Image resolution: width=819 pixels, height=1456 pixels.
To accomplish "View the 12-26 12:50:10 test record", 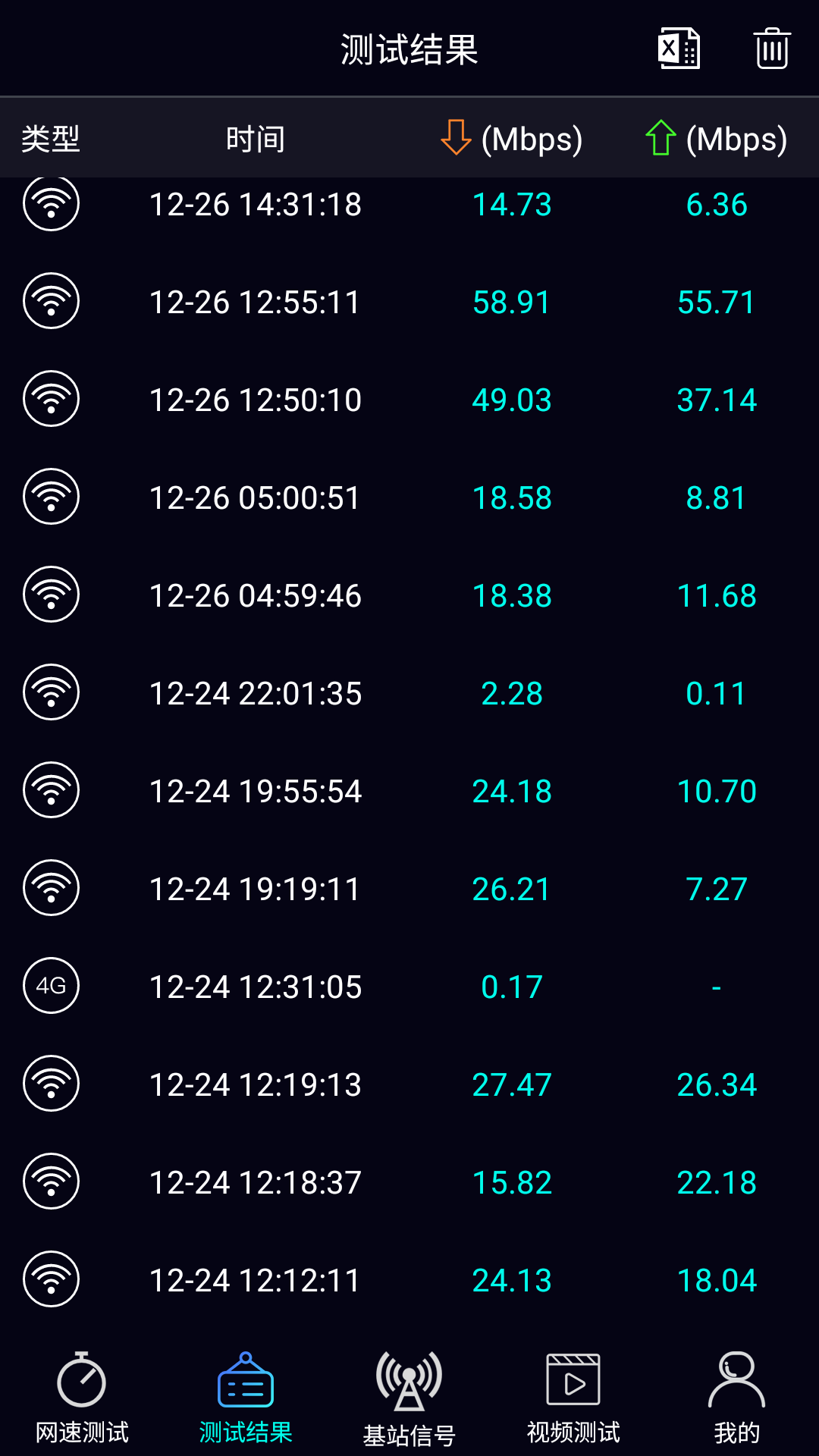I will click(x=409, y=400).
